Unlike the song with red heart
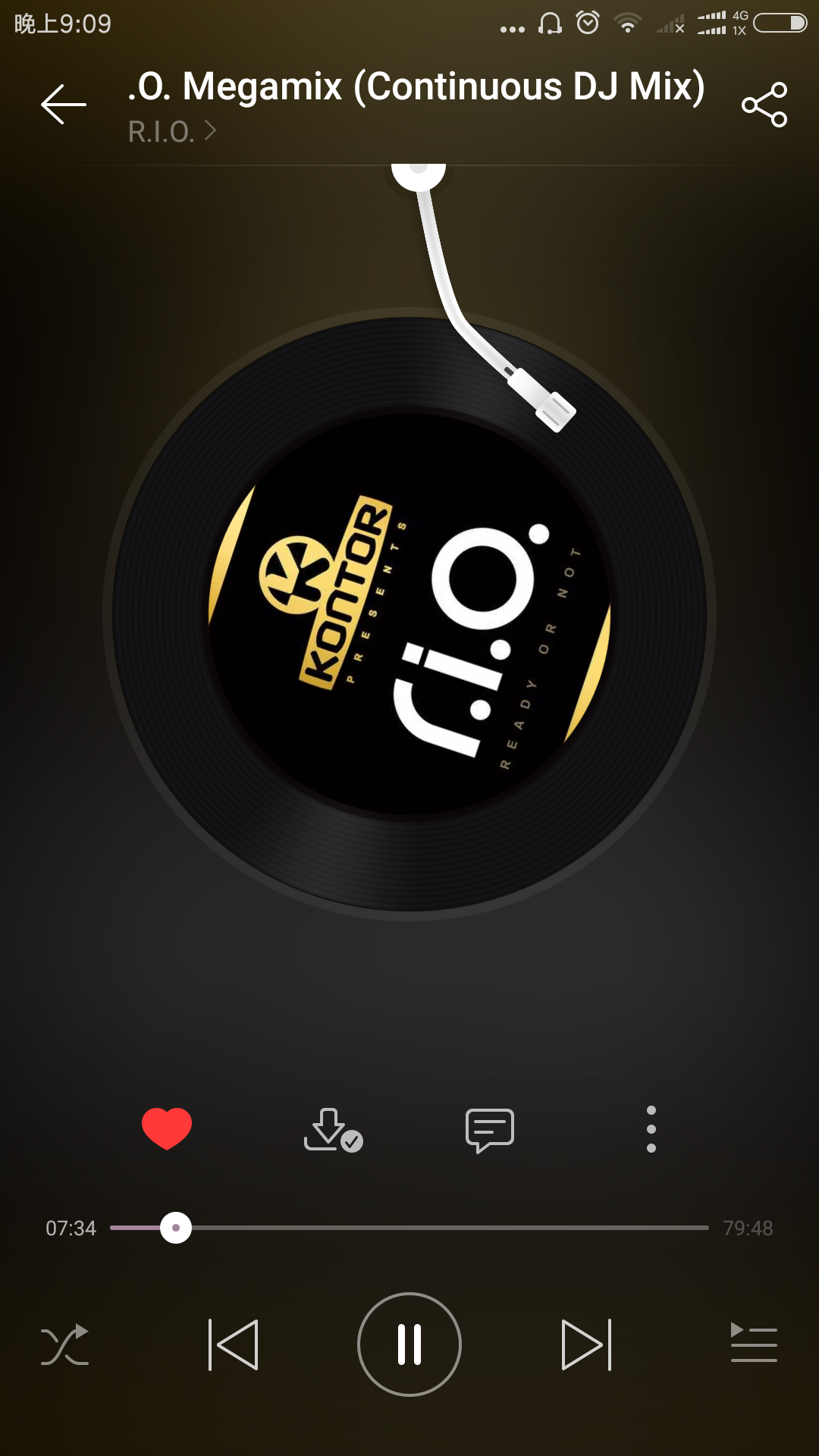Viewport: 819px width, 1456px height. click(167, 1128)
